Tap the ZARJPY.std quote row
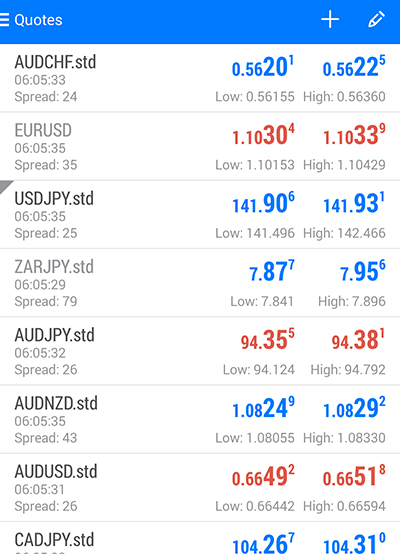The height and width of the screenshot is (554, 400). (x=200, y=283)
